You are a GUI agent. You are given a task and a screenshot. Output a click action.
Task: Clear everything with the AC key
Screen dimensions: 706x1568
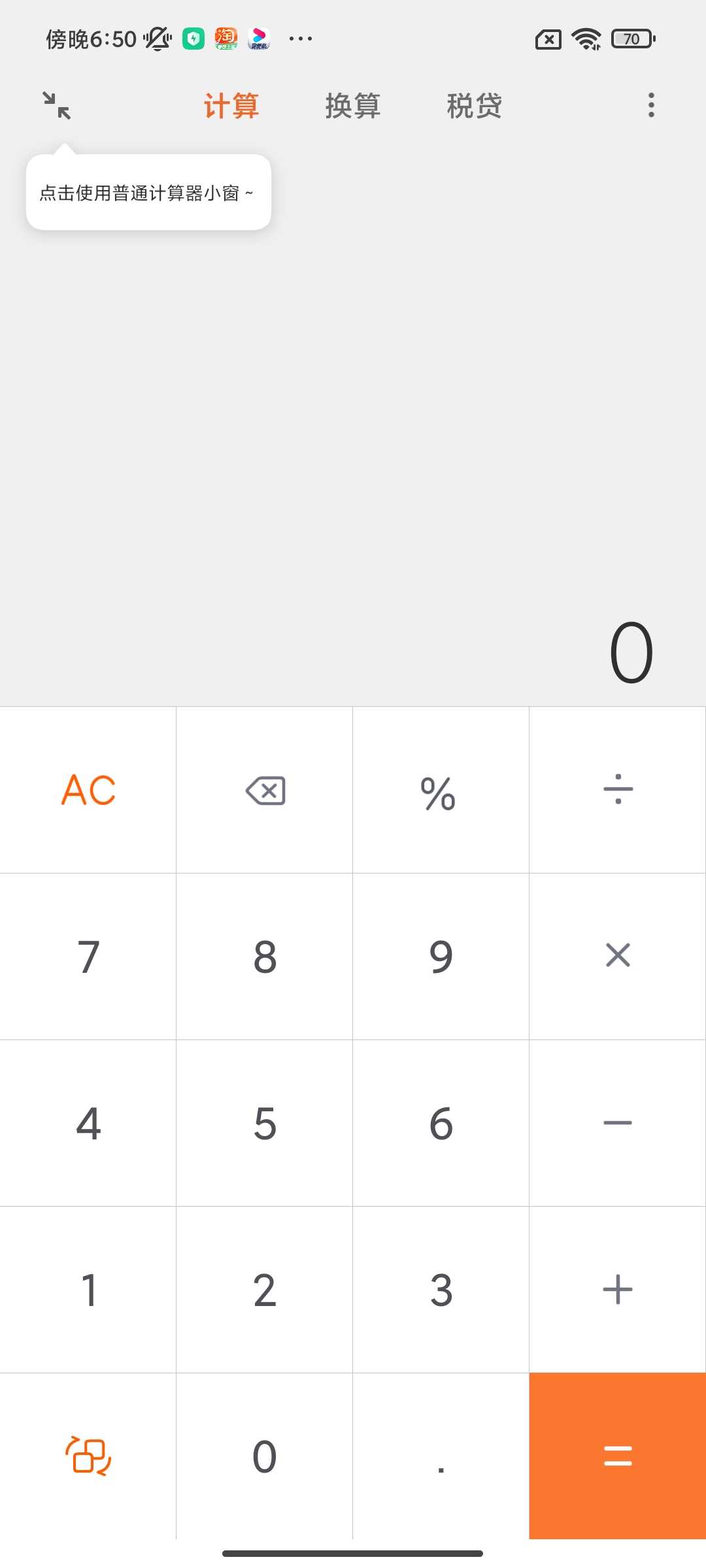88,790
